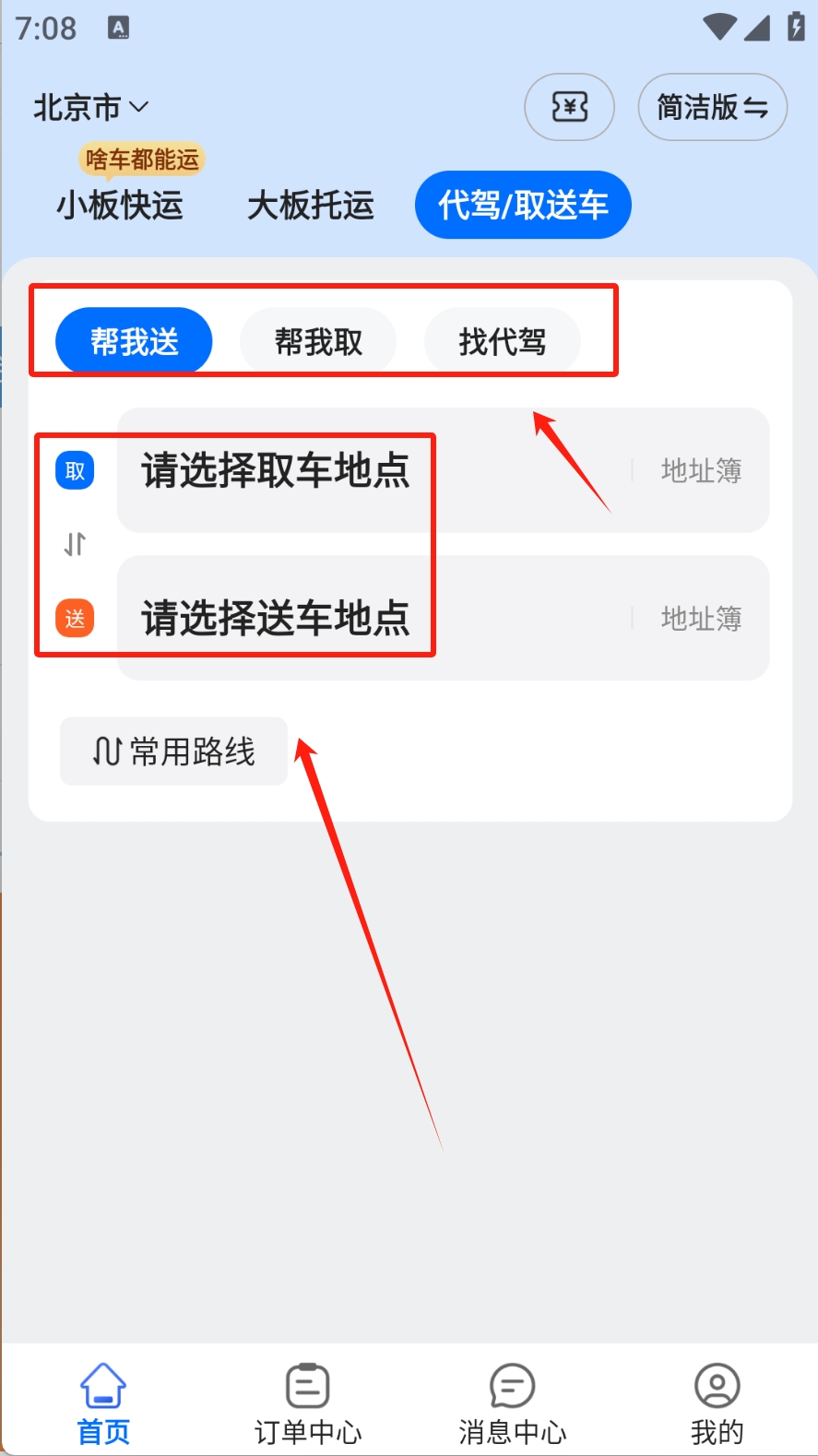Open 地址簿 for delivery location
Viewport: 818px width, 1456px height.
701,618
